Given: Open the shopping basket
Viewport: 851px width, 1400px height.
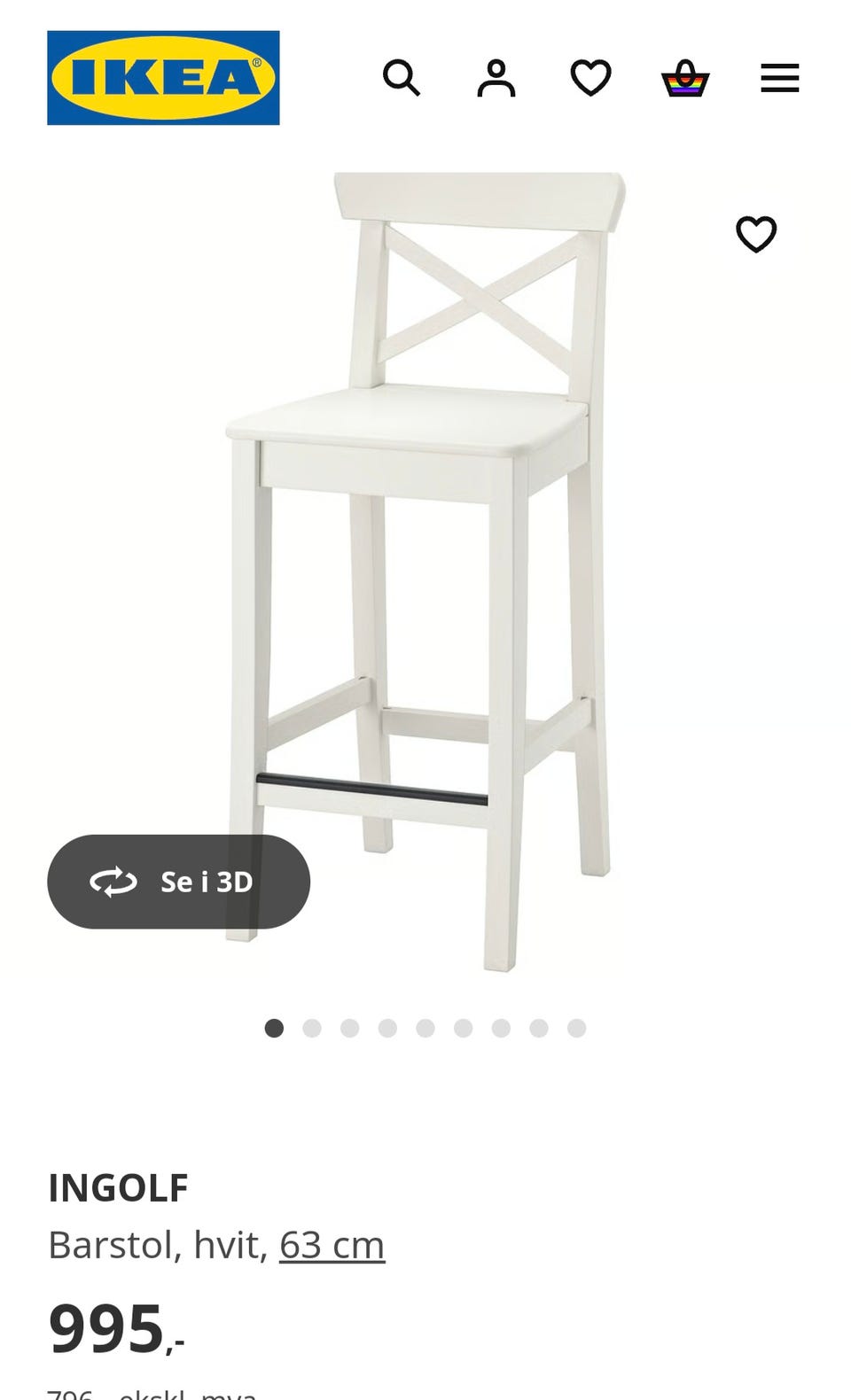Looking at the screenshot, I should point(685,78).
